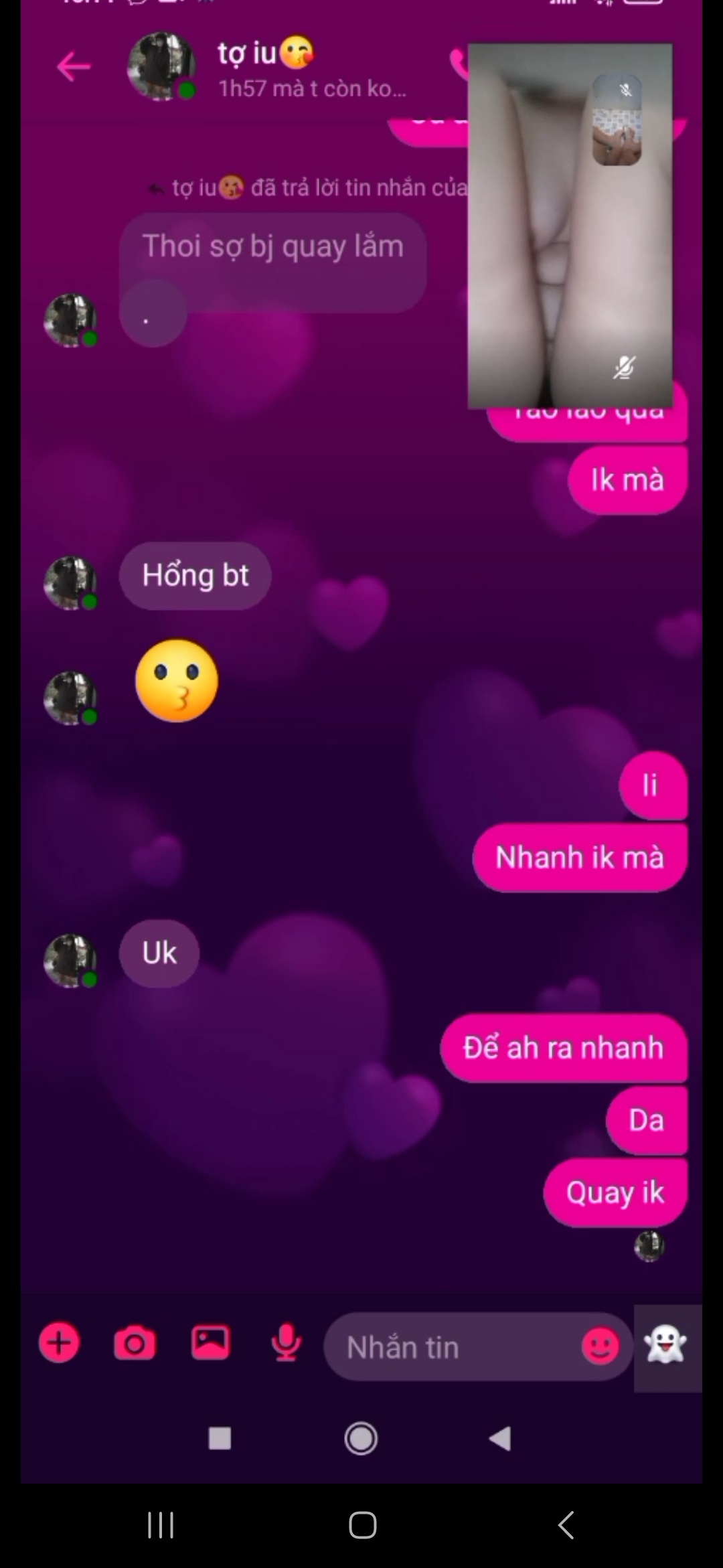
Task: Open the camera to take a photo
Action: coord(135,1343)
